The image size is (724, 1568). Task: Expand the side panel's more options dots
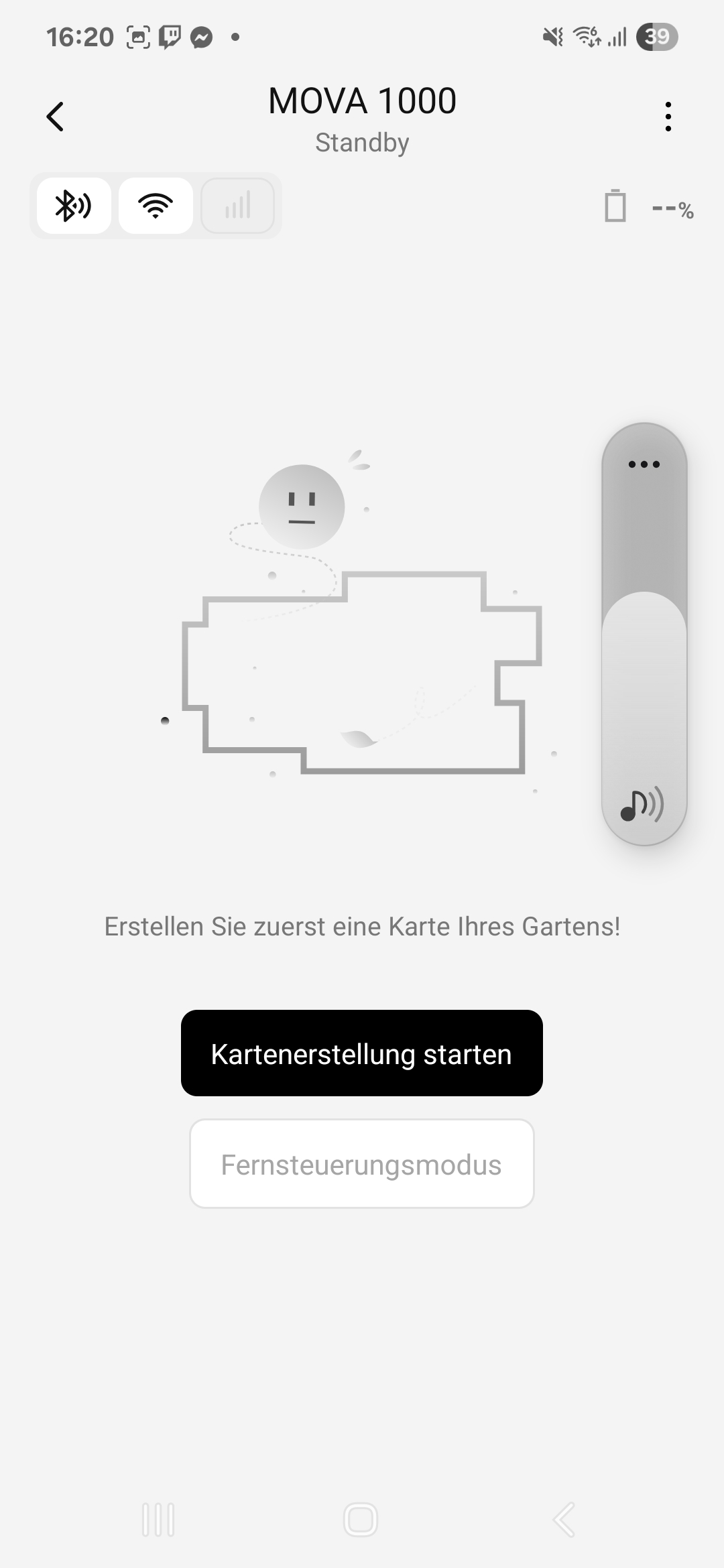[x=644, y=464]
